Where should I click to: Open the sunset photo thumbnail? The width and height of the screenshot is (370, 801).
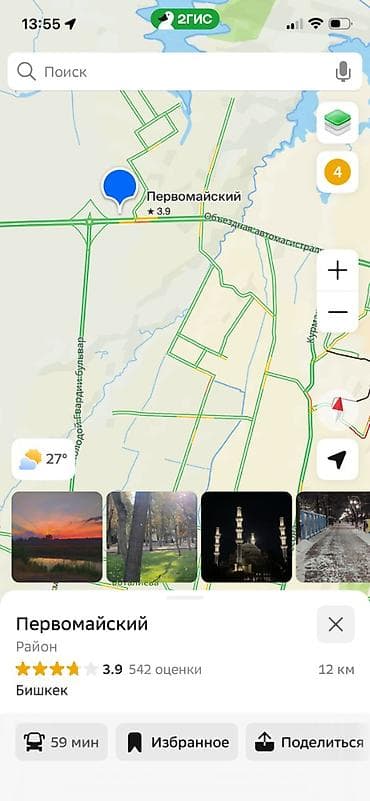pos(57,537)
